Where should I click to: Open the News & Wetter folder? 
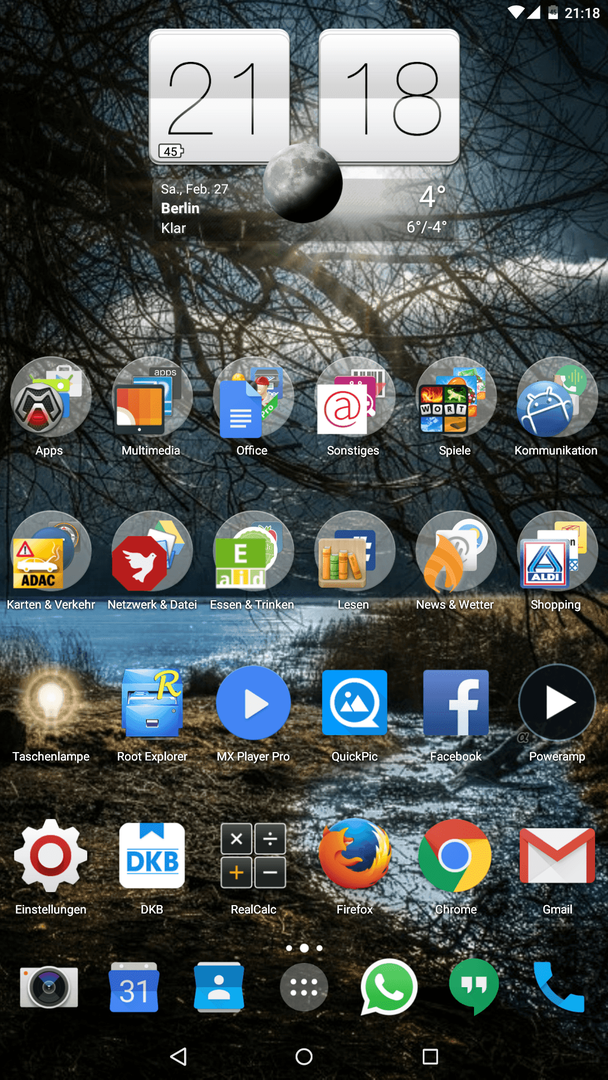pos(455,552)
